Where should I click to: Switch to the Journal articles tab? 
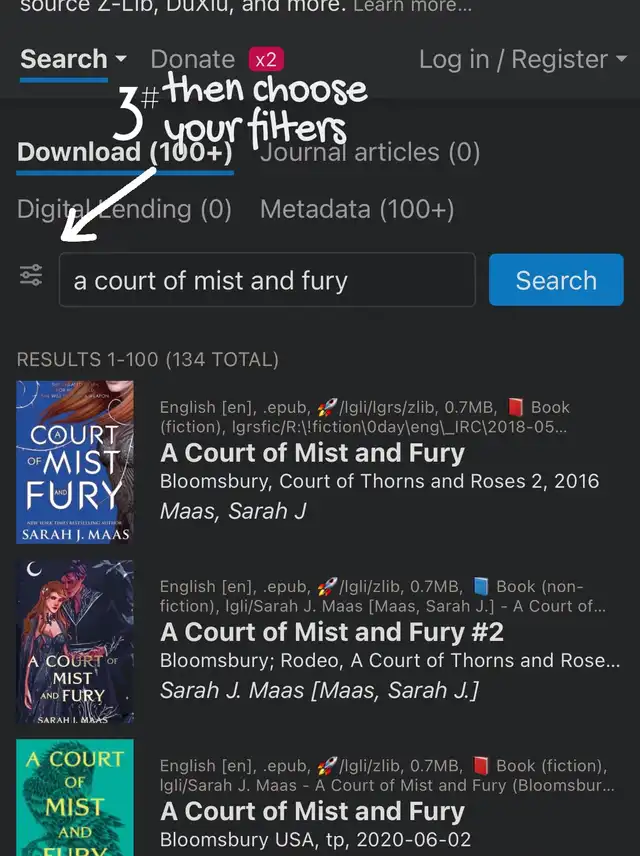370,152
